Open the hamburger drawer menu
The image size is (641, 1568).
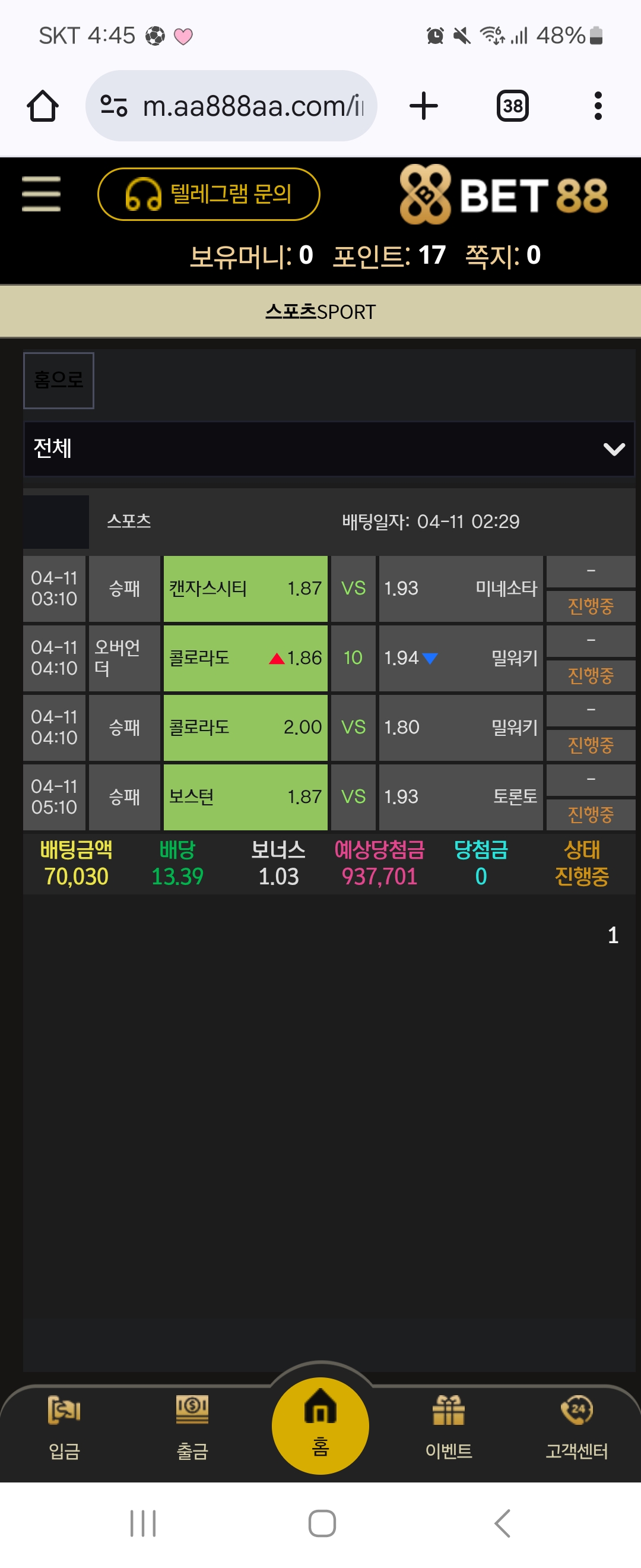pos(41,194)
